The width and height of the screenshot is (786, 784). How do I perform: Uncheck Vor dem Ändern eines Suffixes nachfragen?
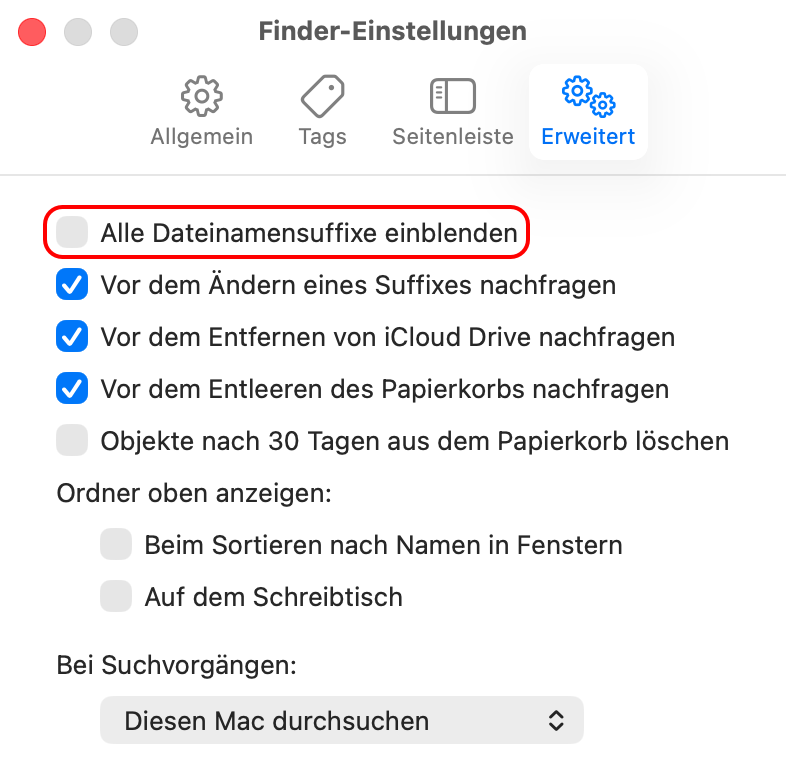[x=73, y=285]
